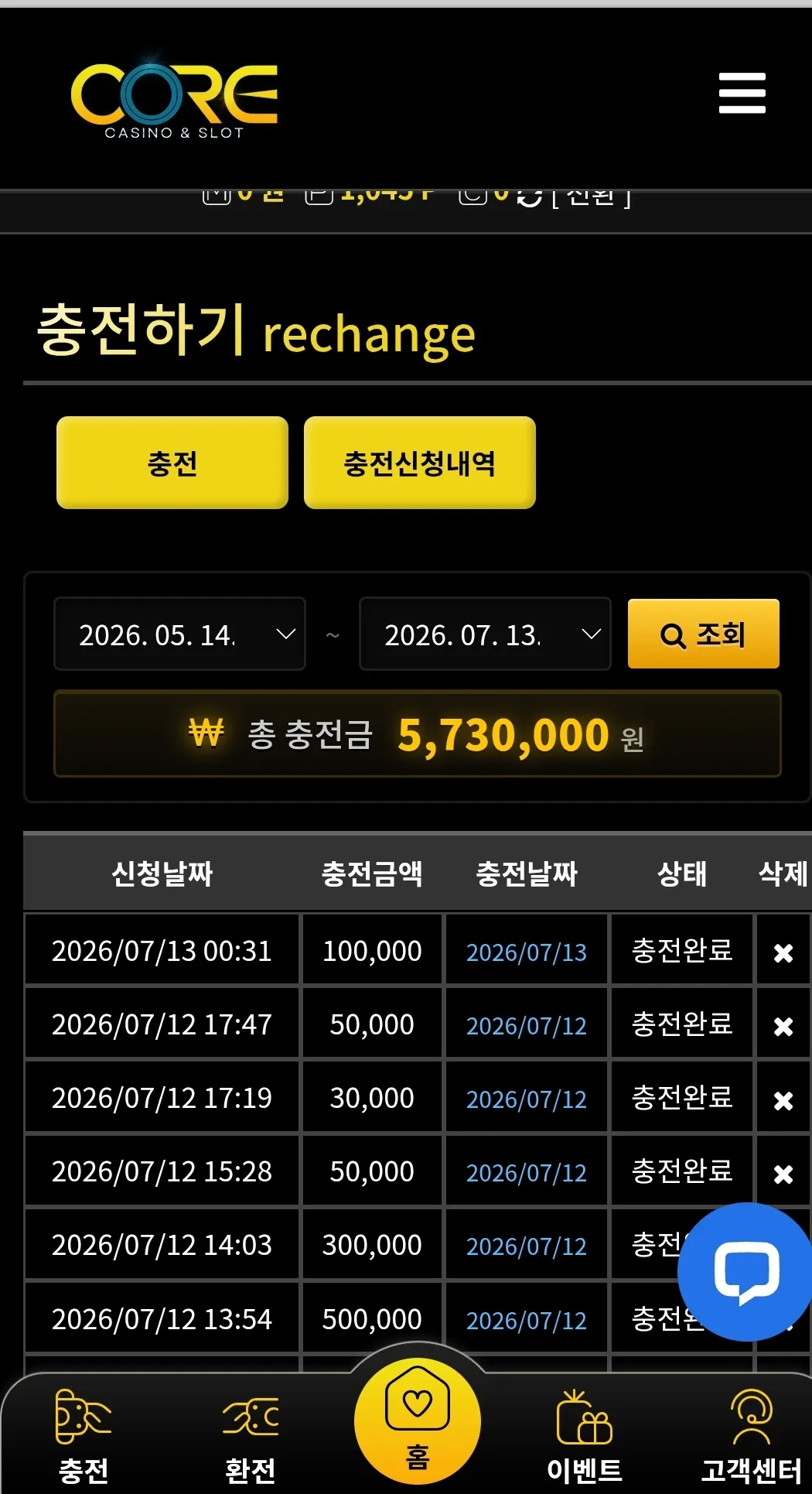Image resolution: width=812 pixels, height=1494 pixels.
Task: Open the blue chat bubble
Action: tap(746, 1272)
